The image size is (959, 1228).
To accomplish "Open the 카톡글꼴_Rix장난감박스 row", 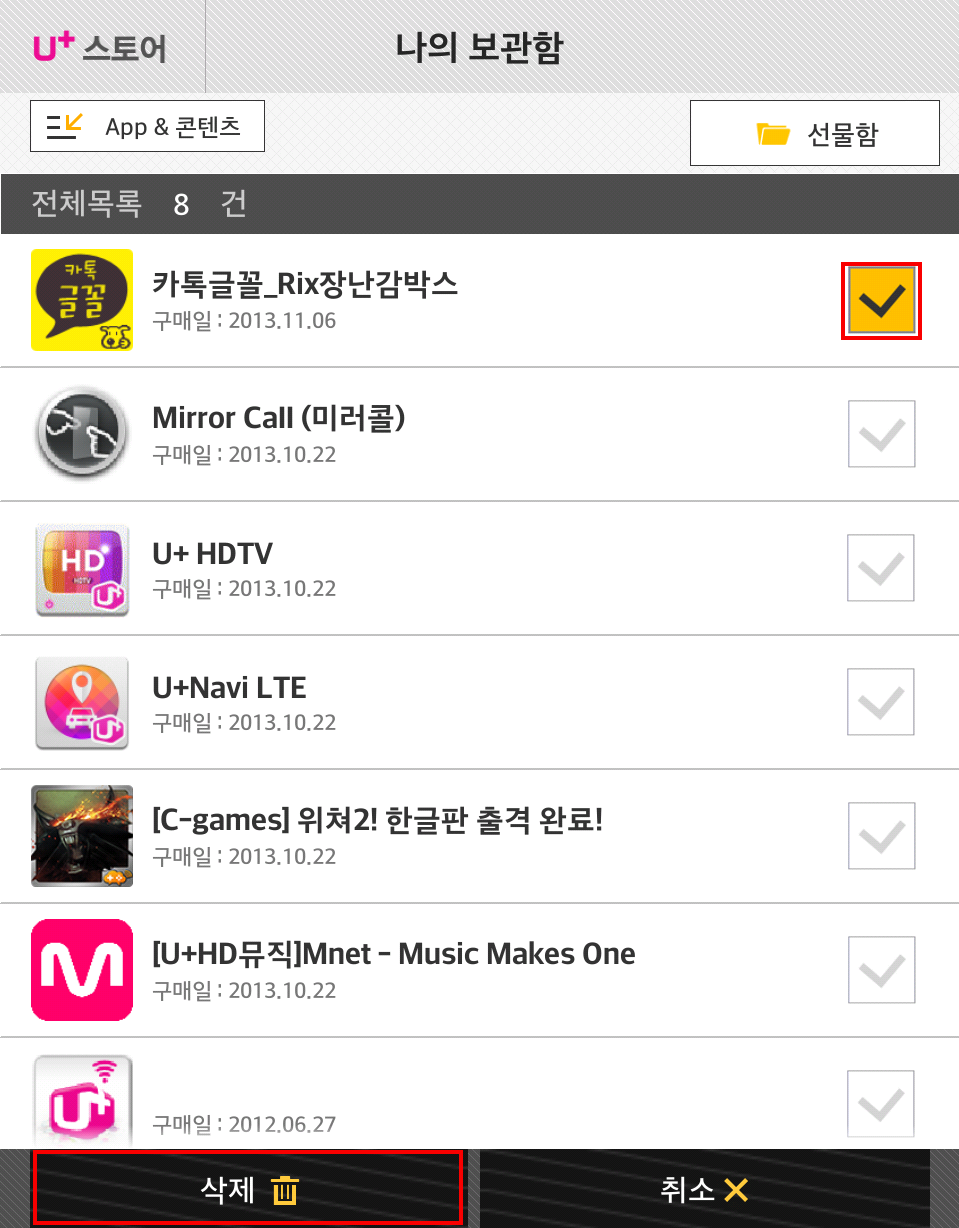I will coord(400,300).
